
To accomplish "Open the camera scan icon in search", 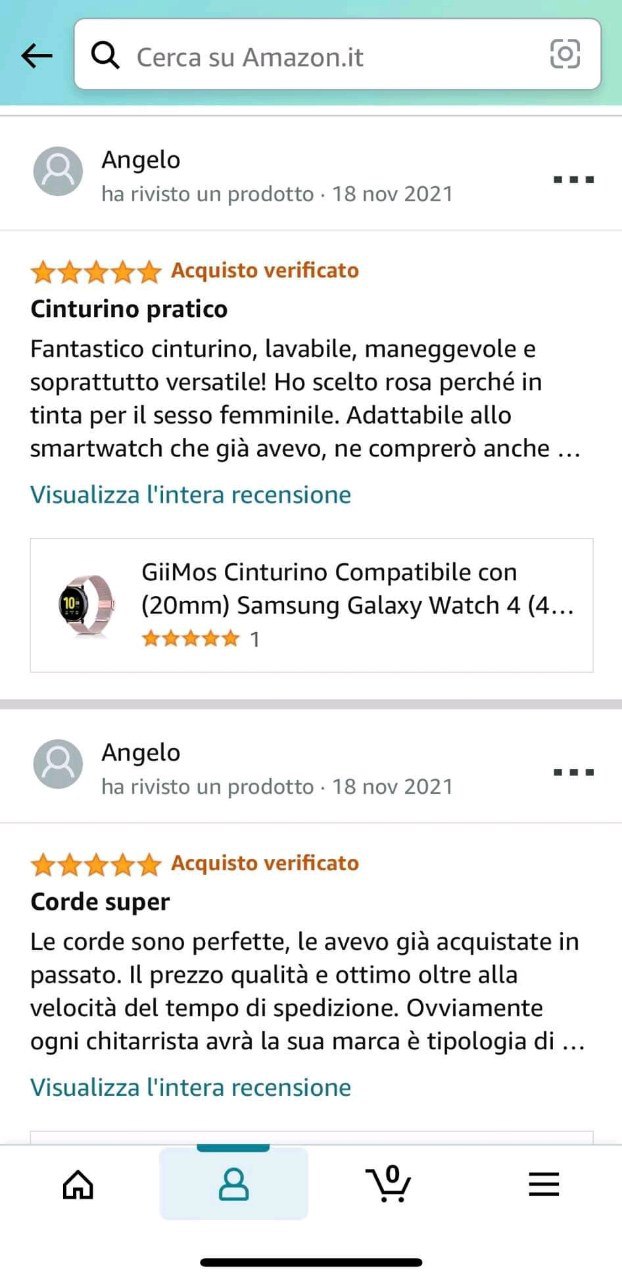I will (565, 54).
